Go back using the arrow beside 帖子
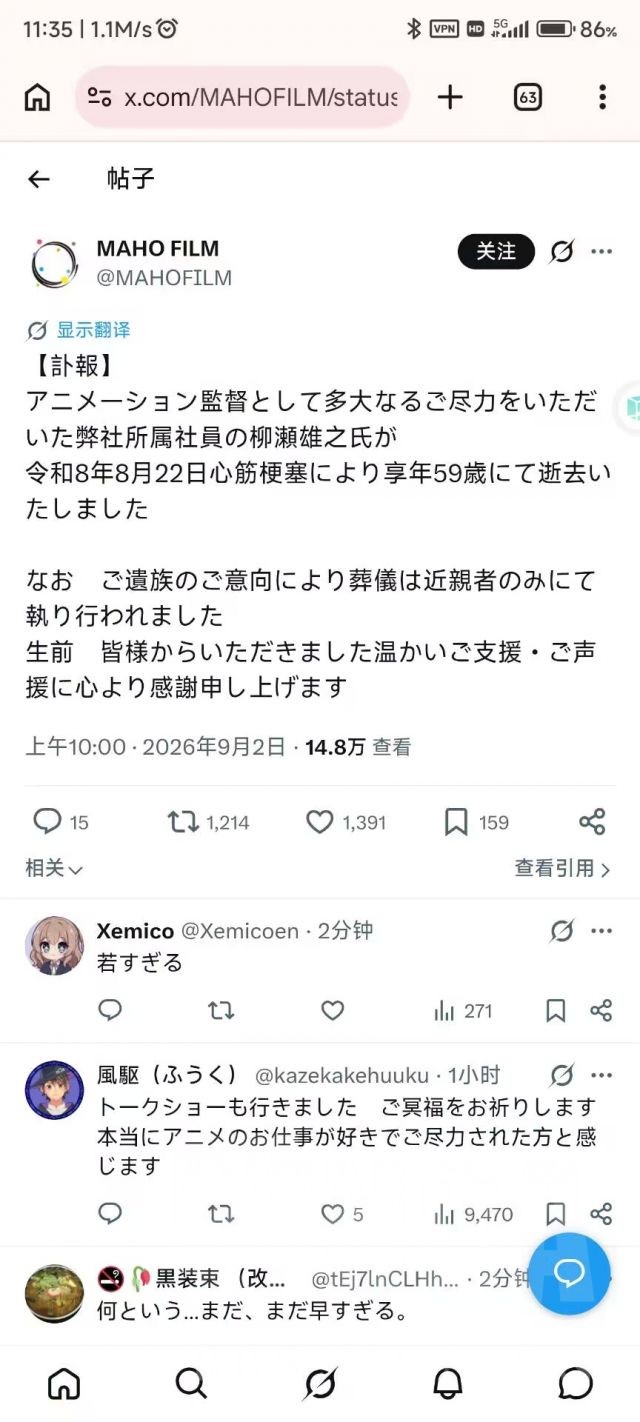This screenshot has height=1422, width=640. click(x=39, y=179)
